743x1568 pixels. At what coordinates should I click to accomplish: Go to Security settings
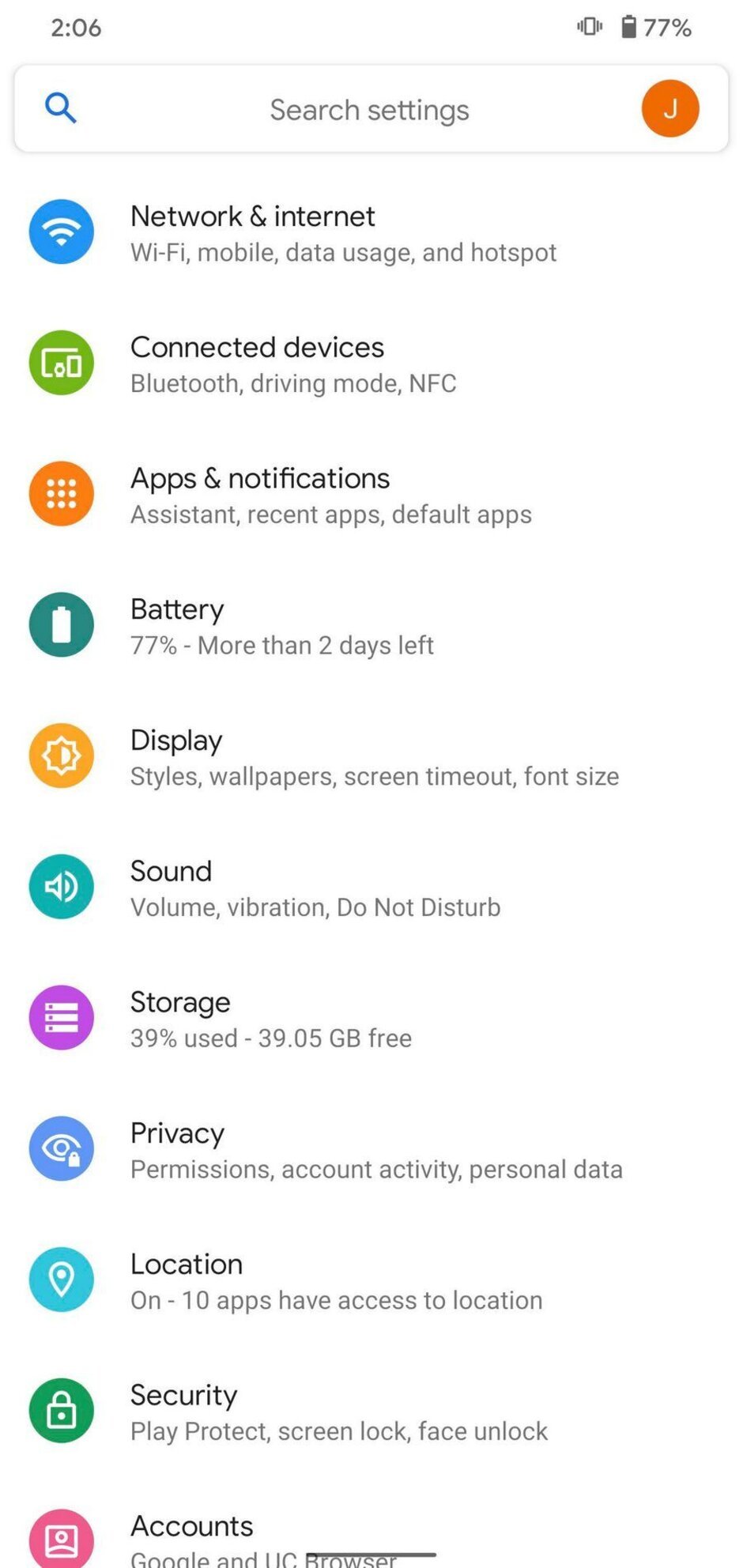click(x=338, y=1412)
